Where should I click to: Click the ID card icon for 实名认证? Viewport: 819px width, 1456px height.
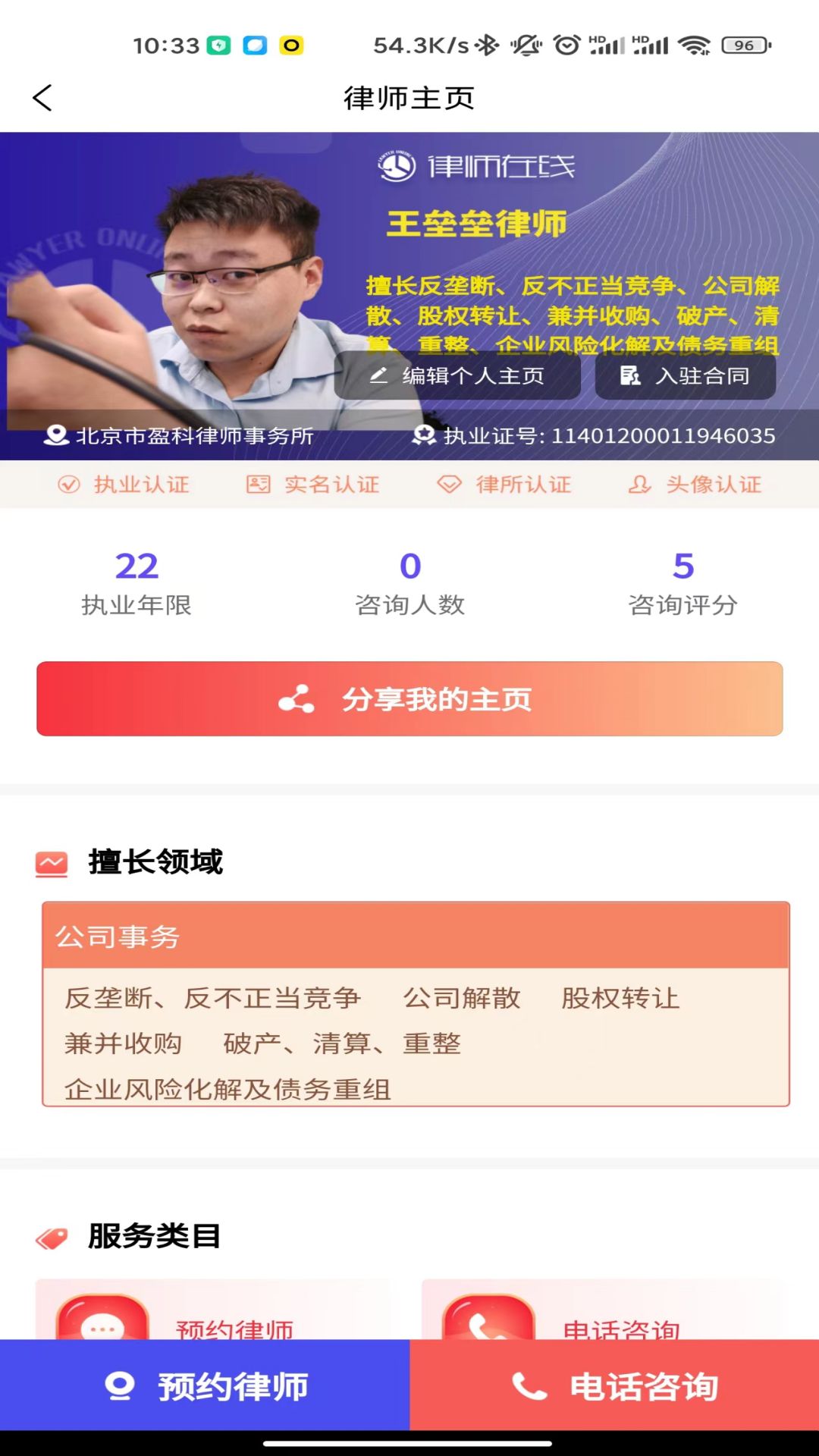click(257, 485)
